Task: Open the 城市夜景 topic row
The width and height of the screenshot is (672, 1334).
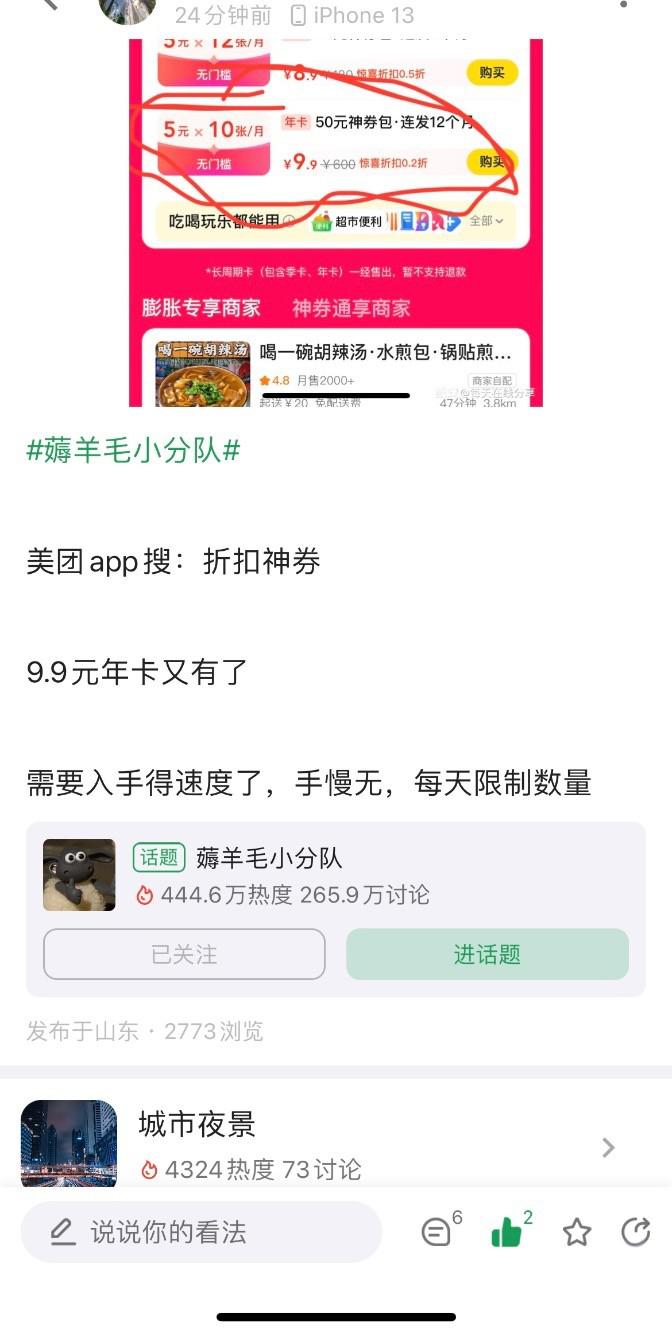Action: [x=336, y=1145]
